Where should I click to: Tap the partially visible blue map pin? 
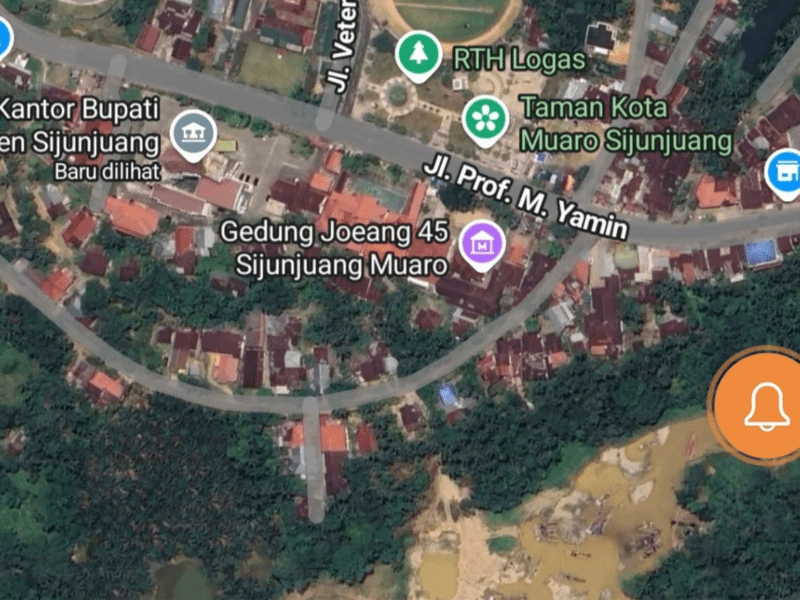point(4,40)
